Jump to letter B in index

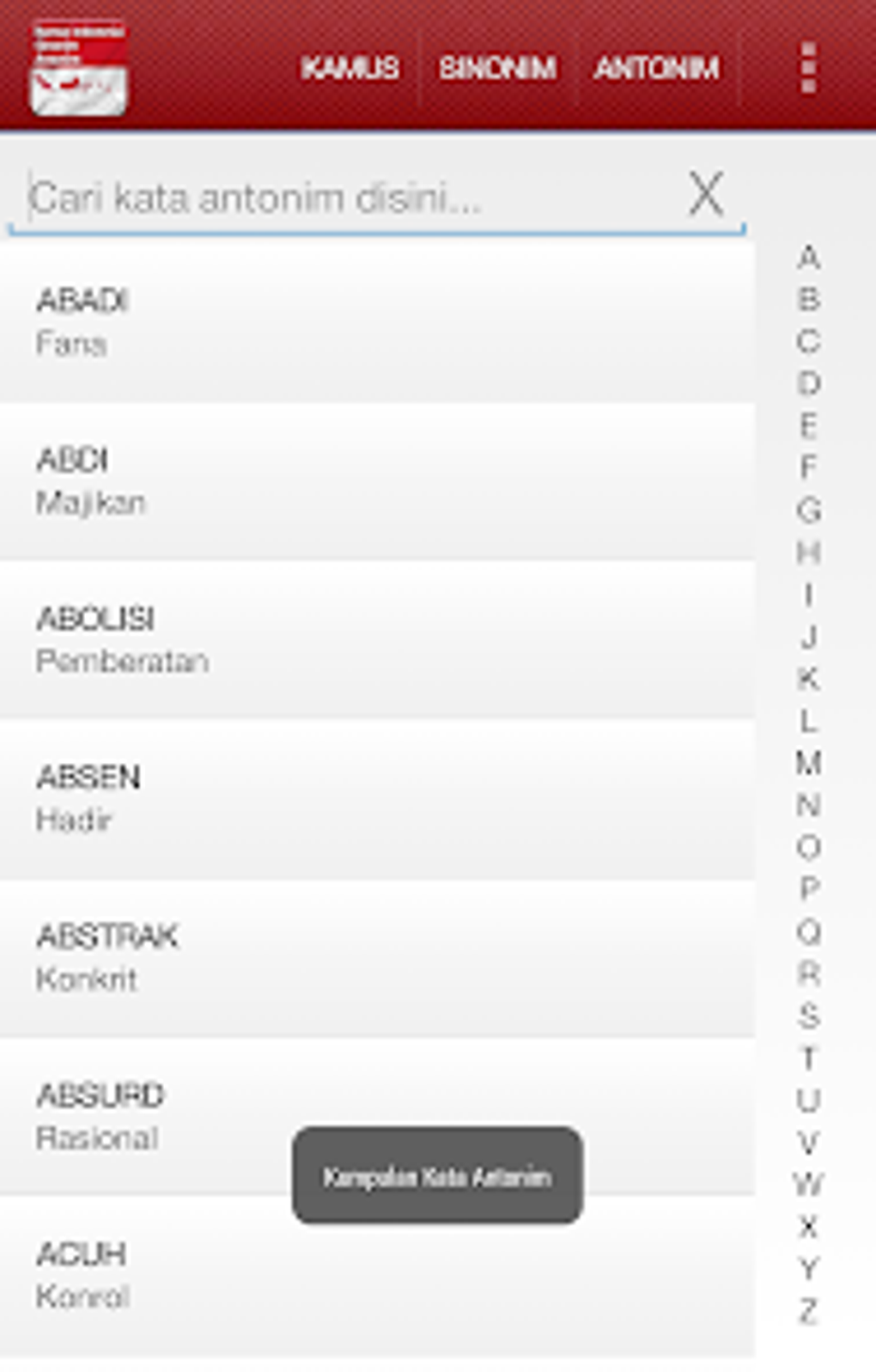click(x=808, y=299)
